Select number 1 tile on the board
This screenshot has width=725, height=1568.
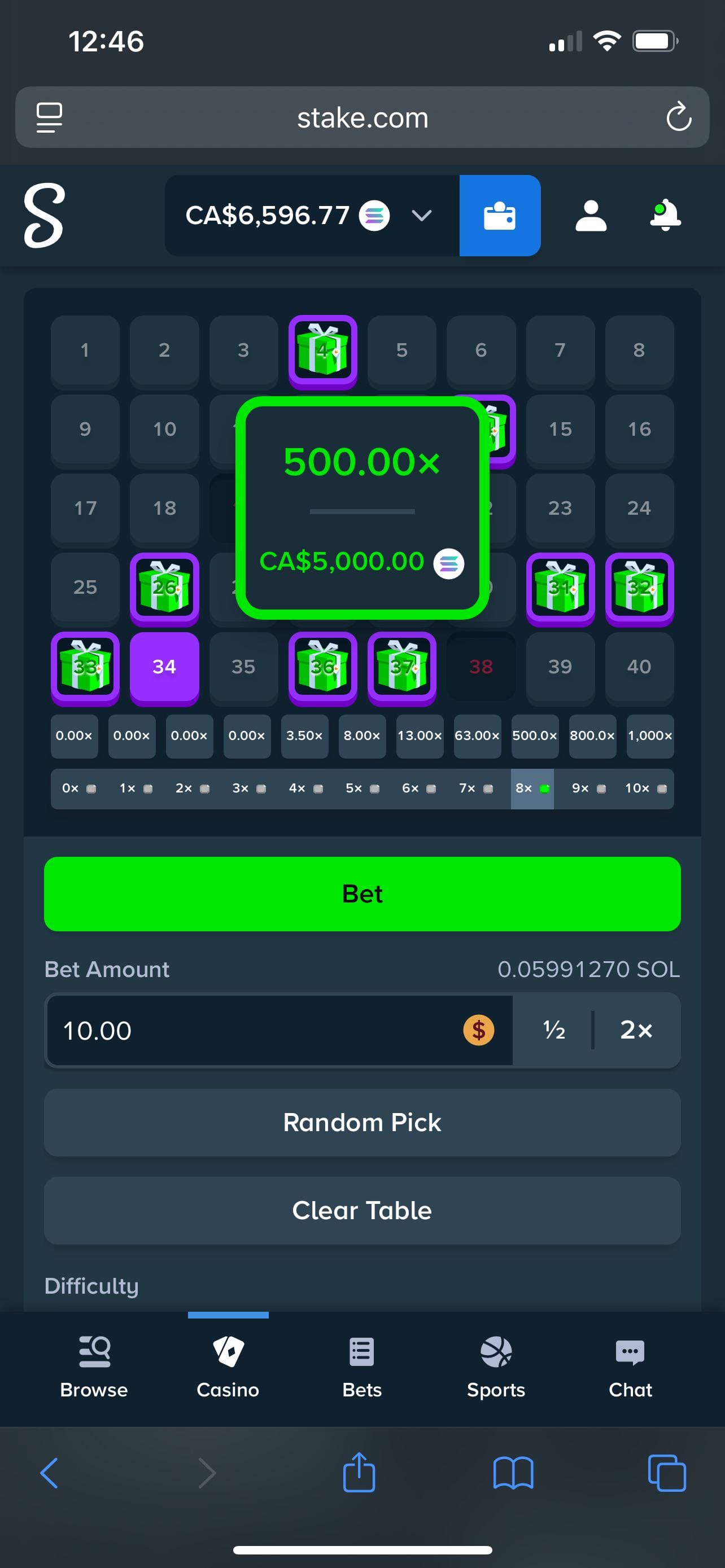click(x=85, y=350)
